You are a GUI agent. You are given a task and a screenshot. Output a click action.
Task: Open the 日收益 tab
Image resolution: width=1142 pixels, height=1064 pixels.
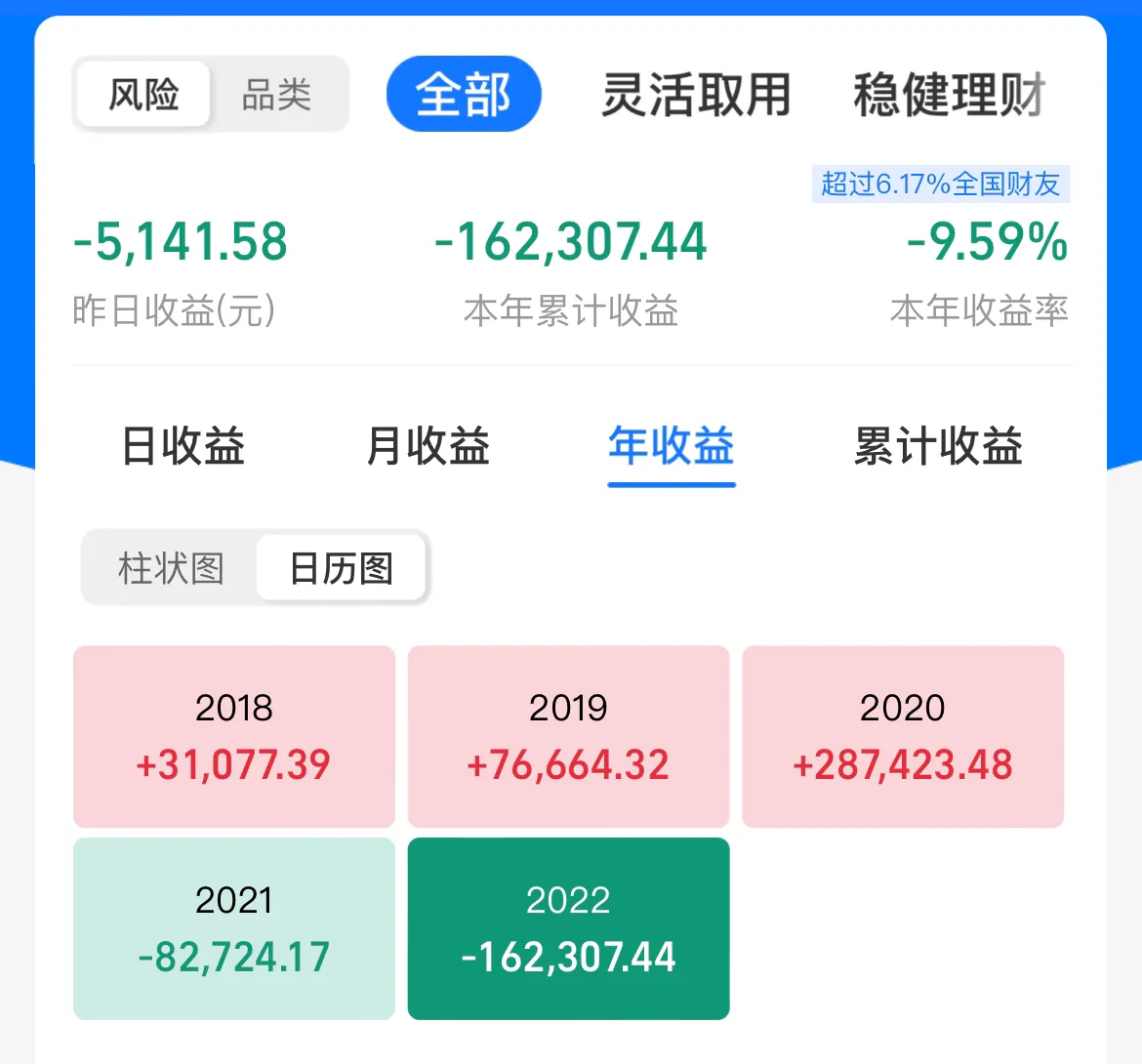(184, 446)
